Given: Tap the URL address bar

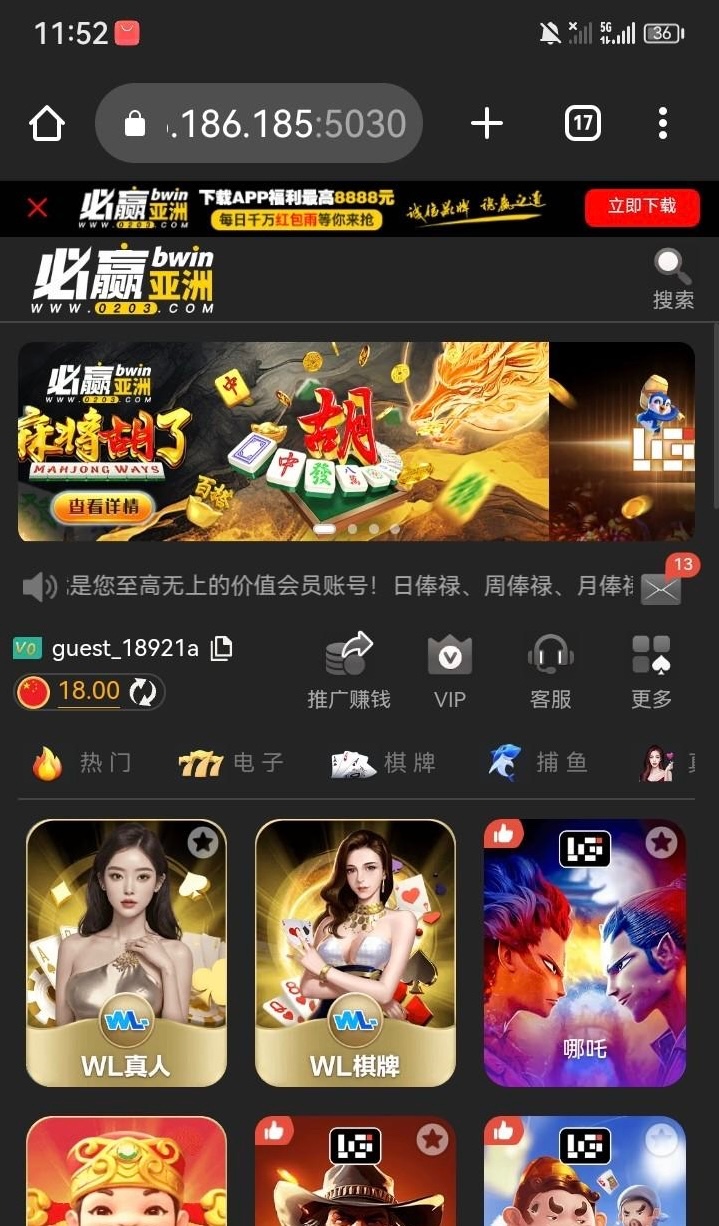Looking at the screenshot, I should click(260, 124).
